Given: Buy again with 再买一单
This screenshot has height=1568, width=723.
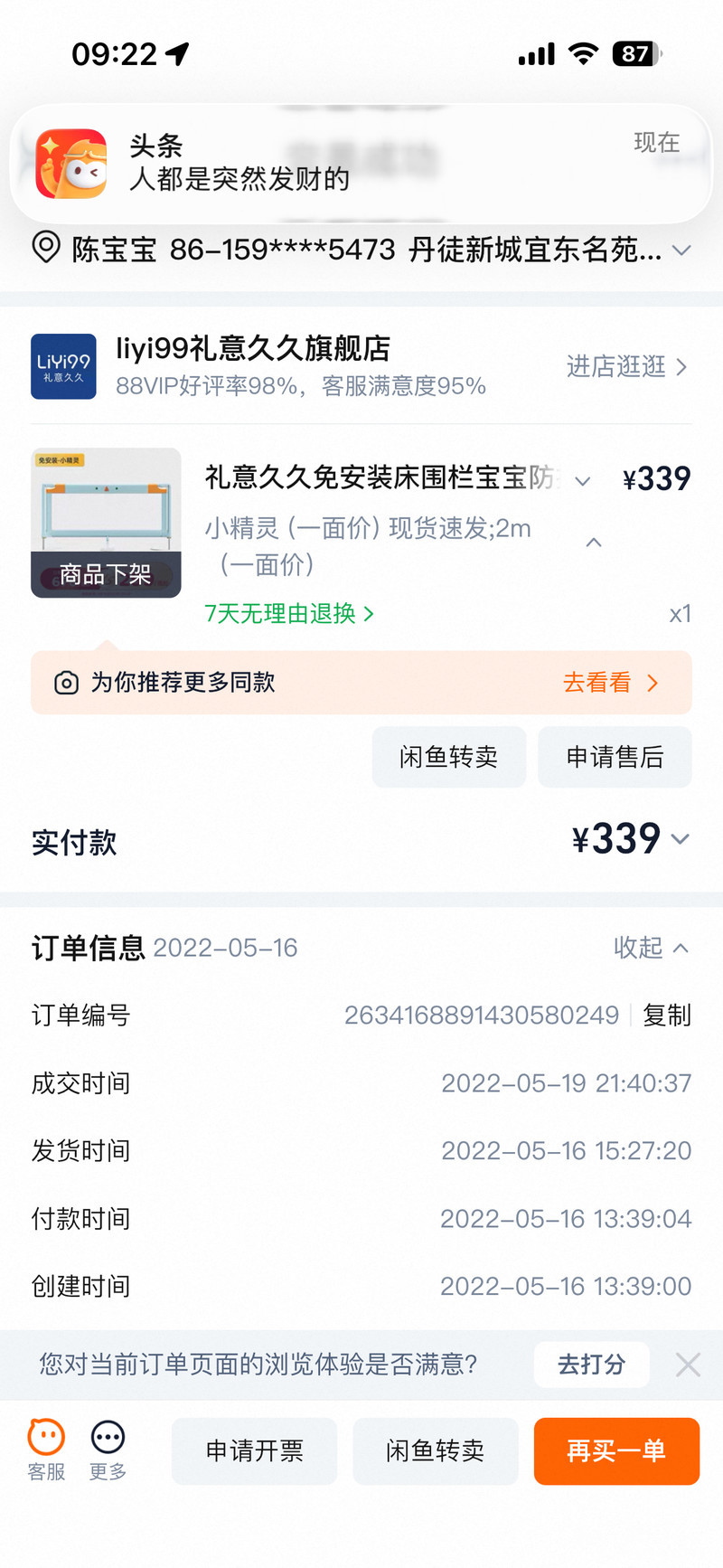Looking at the screenshot, I should [x=616, y=1451].
